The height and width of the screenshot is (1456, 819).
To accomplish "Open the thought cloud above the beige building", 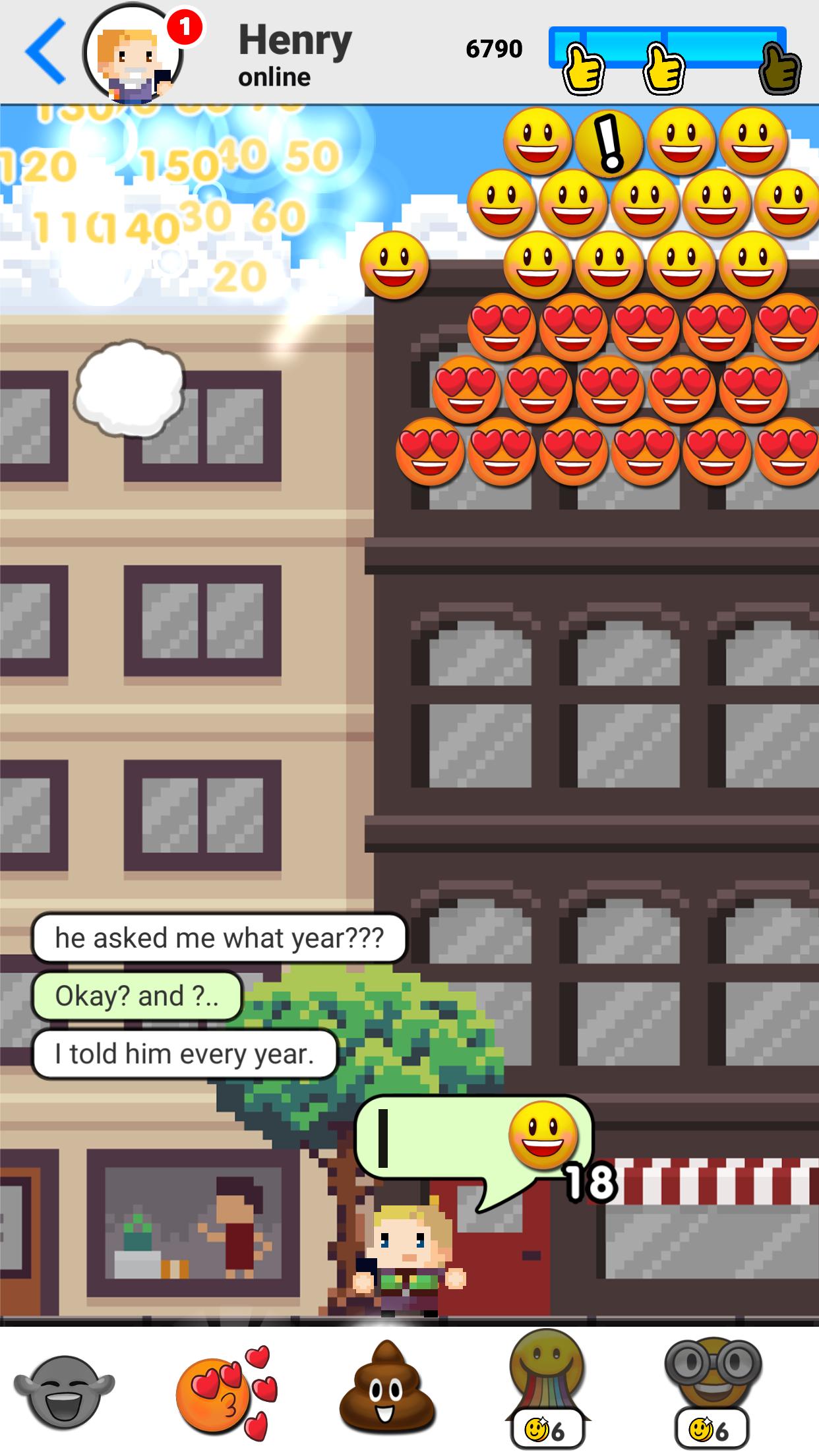I will [130, 389].
